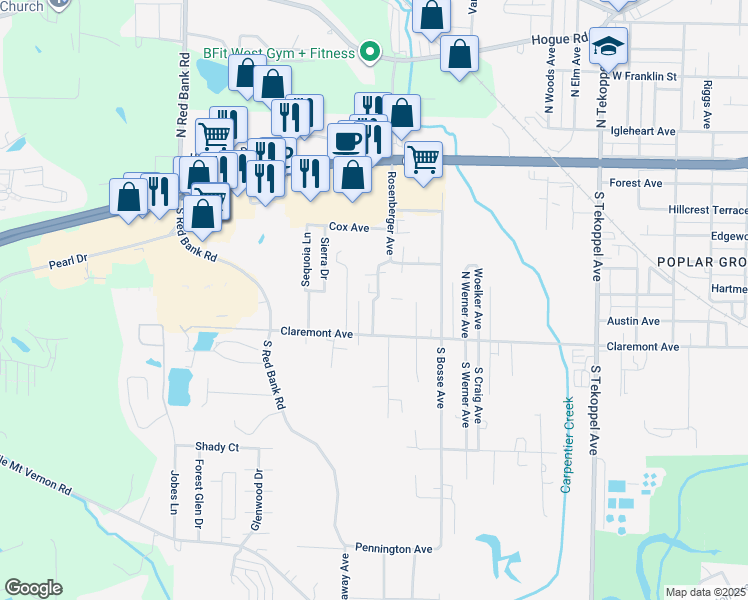Screen dimensions: 748x600
Task: Open shopping bag marker above S Red Bank Rd label
Action: click(202, 214)
